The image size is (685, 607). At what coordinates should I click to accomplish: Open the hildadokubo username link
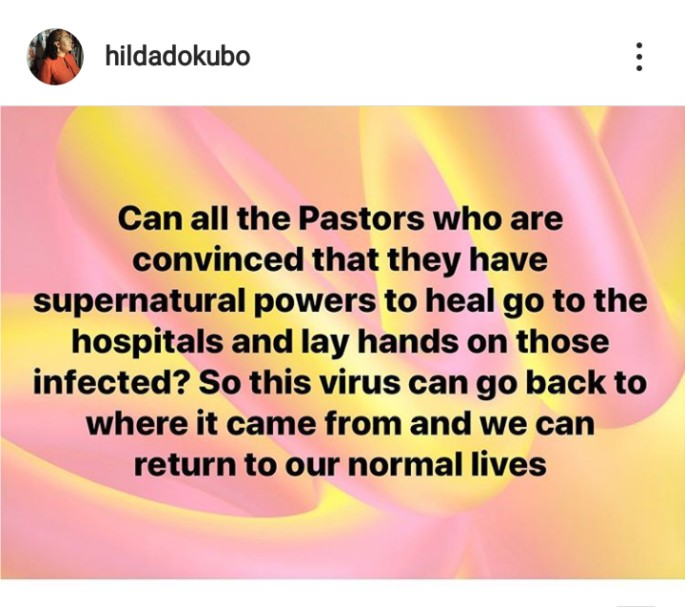pyautogui.click(x=177, y=57)
